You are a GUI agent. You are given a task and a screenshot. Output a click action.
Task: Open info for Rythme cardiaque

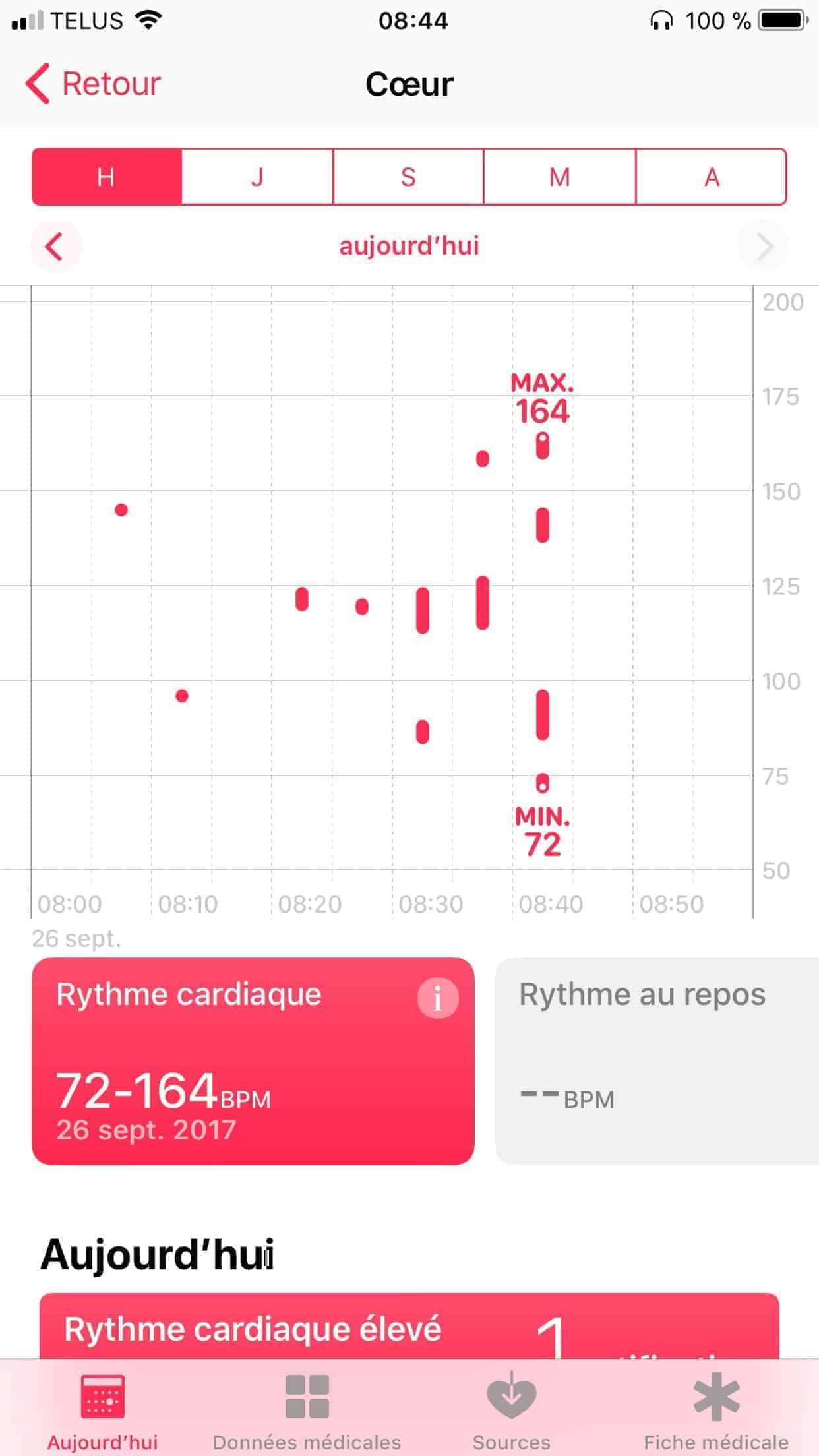point(437,998)
